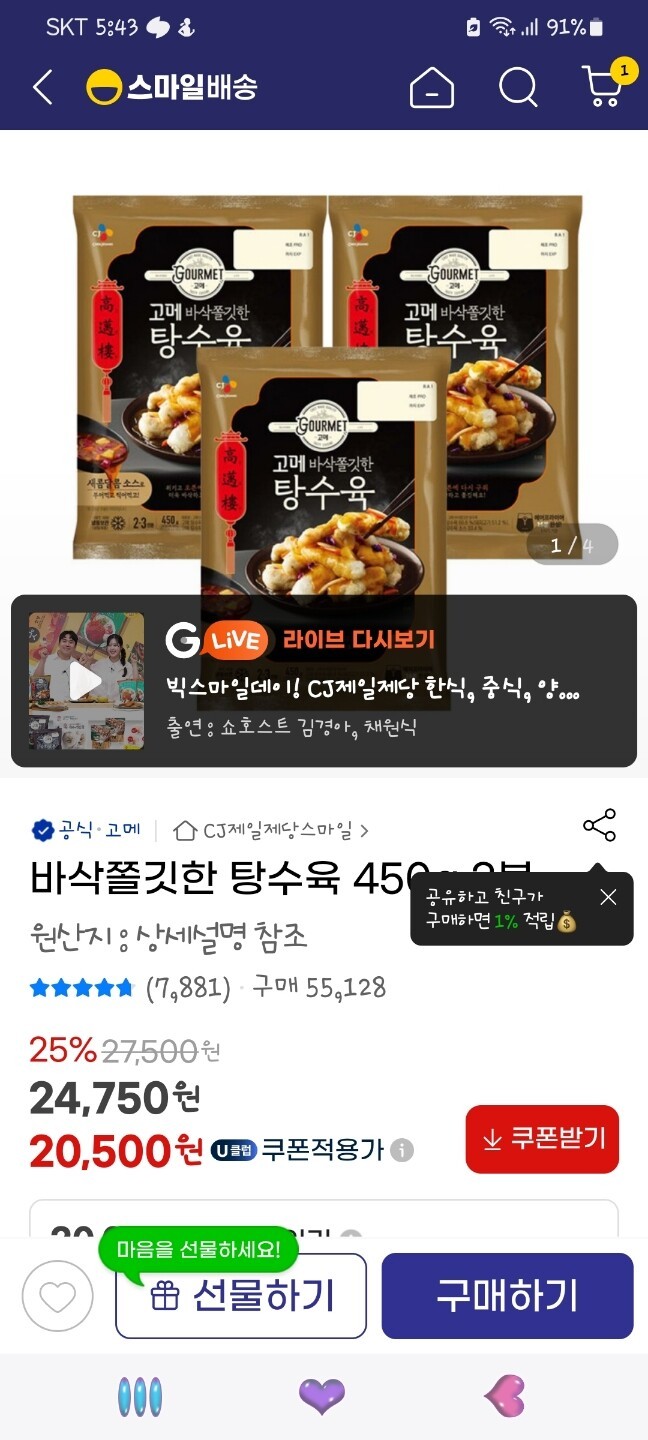Image resolution: width=648 pixels, height=1440 pixels.
Task: Tap the 공식 고메 brand badge
Action: coord(87,830)
